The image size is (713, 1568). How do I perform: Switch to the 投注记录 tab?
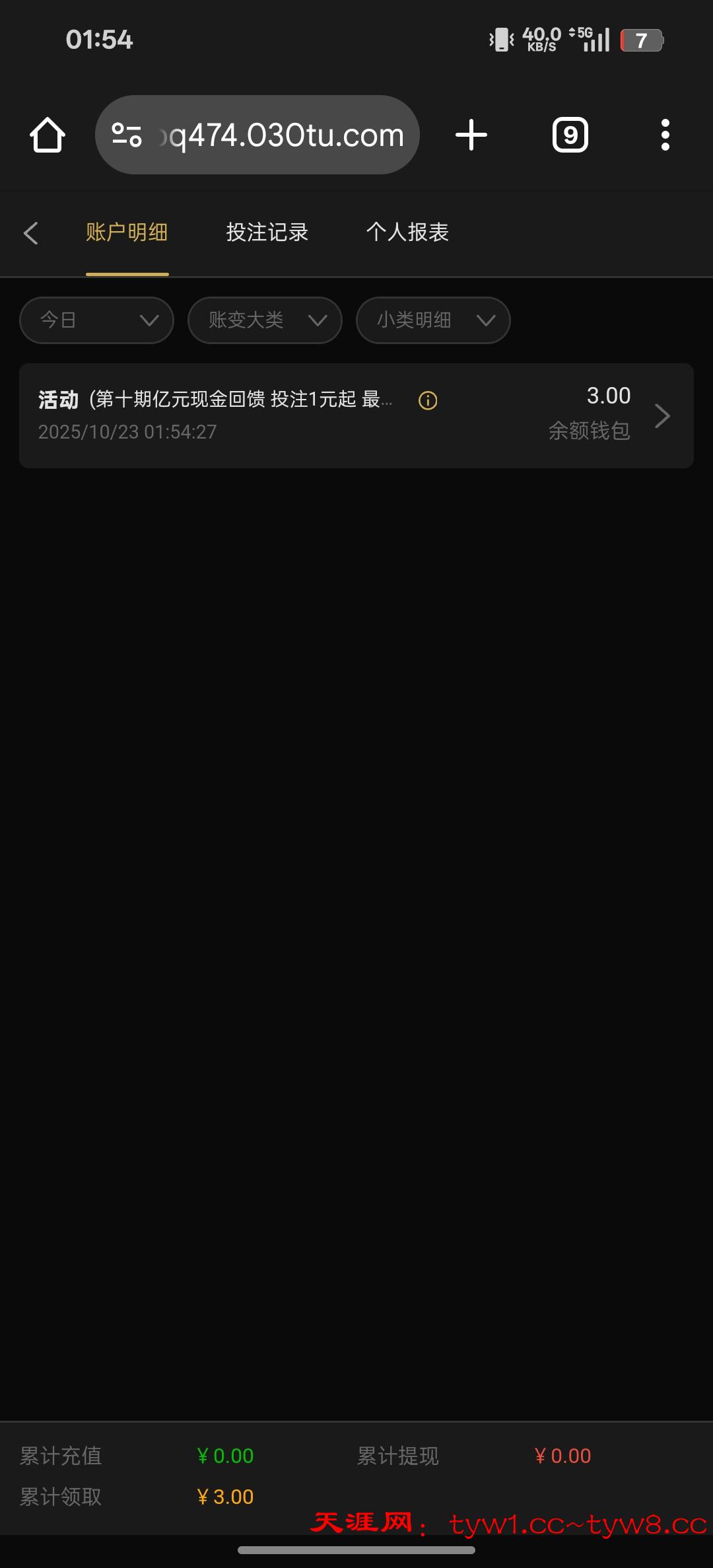[x=267, y=232]
